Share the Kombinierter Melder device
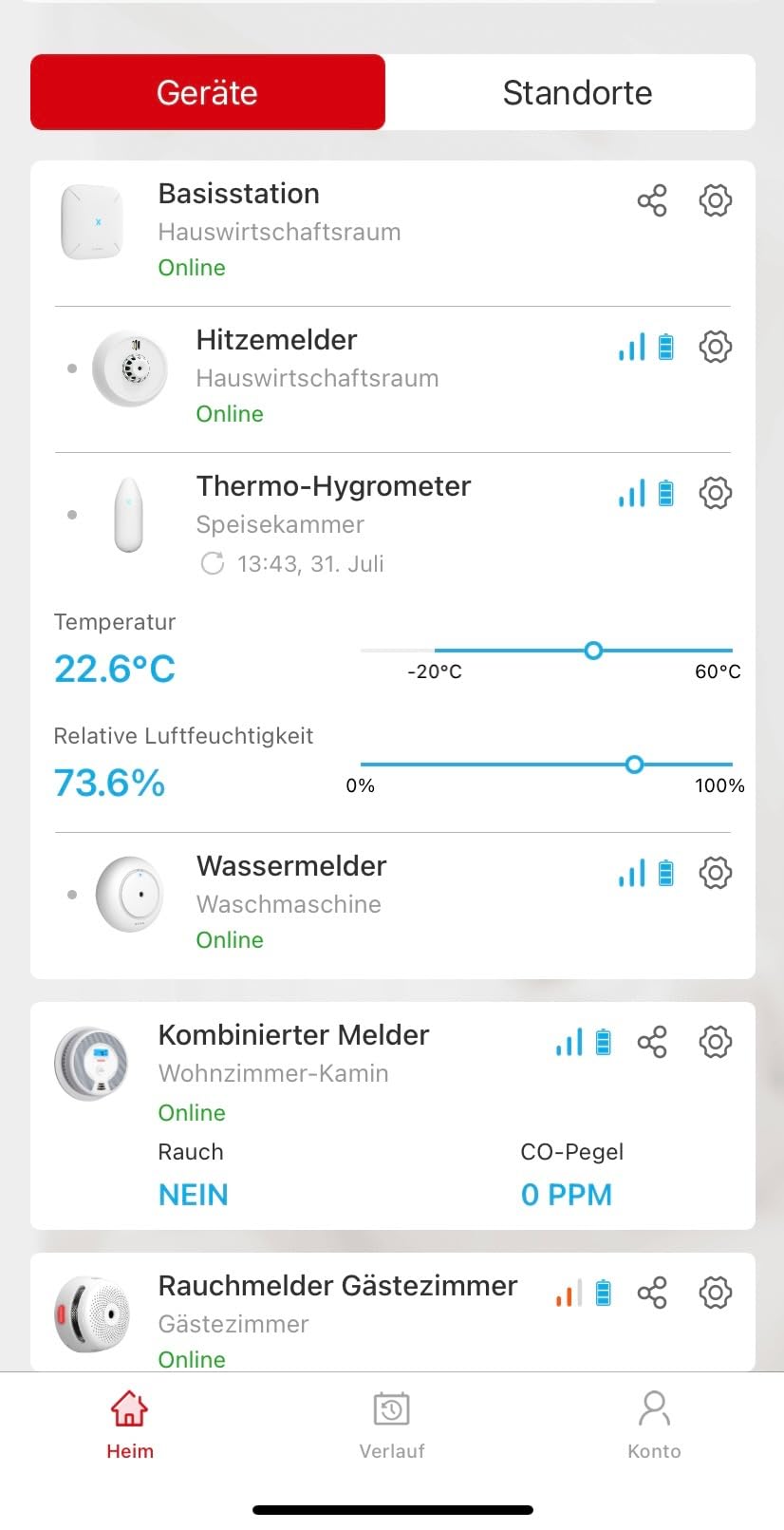784x1530 pixels. pyautogui.click(x=652, y=1041)
